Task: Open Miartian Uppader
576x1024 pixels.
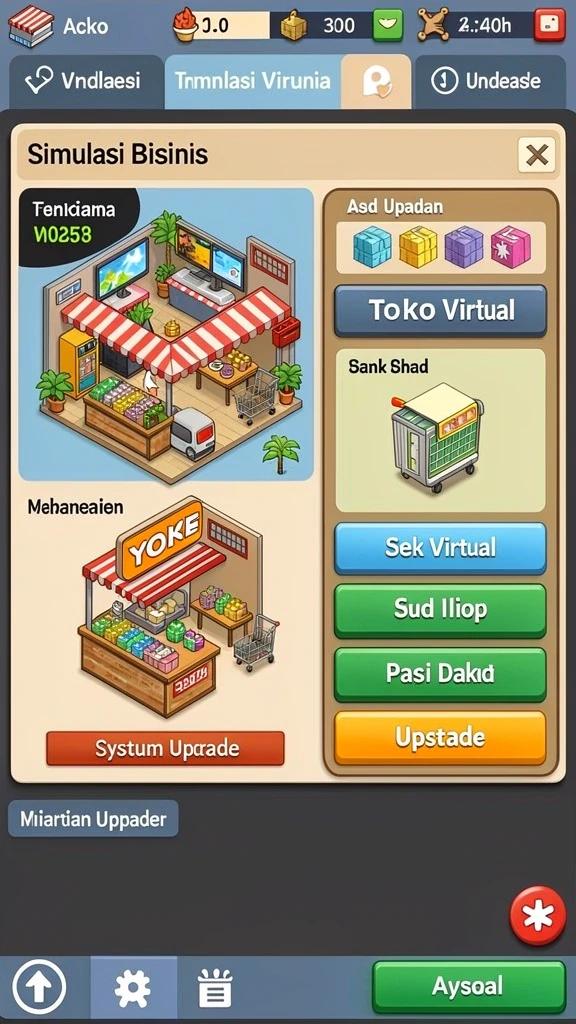Action: 93,819
